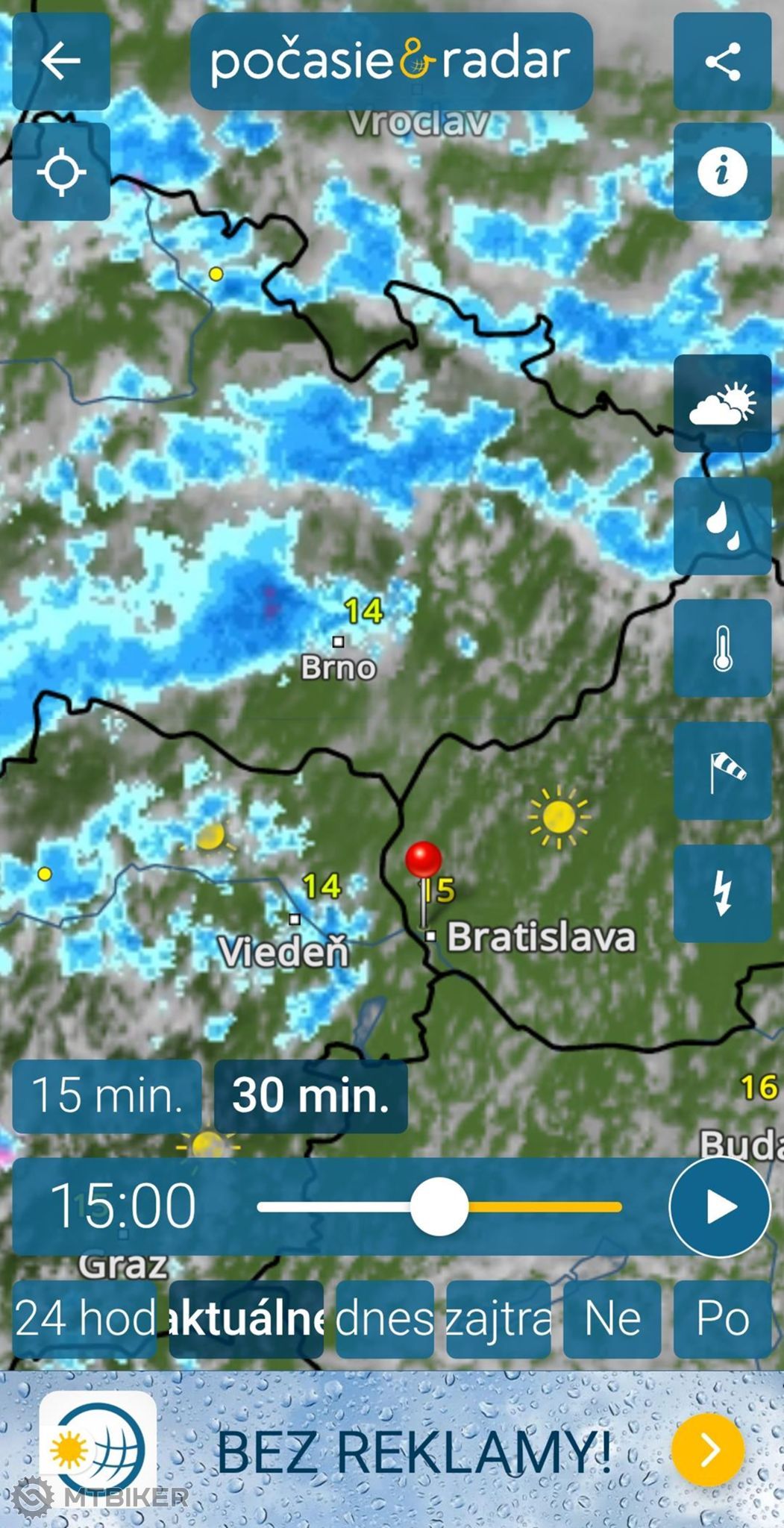Switch to the zajtra tab
This screenshot has width=784, height=1528.
coord(498,1319)
